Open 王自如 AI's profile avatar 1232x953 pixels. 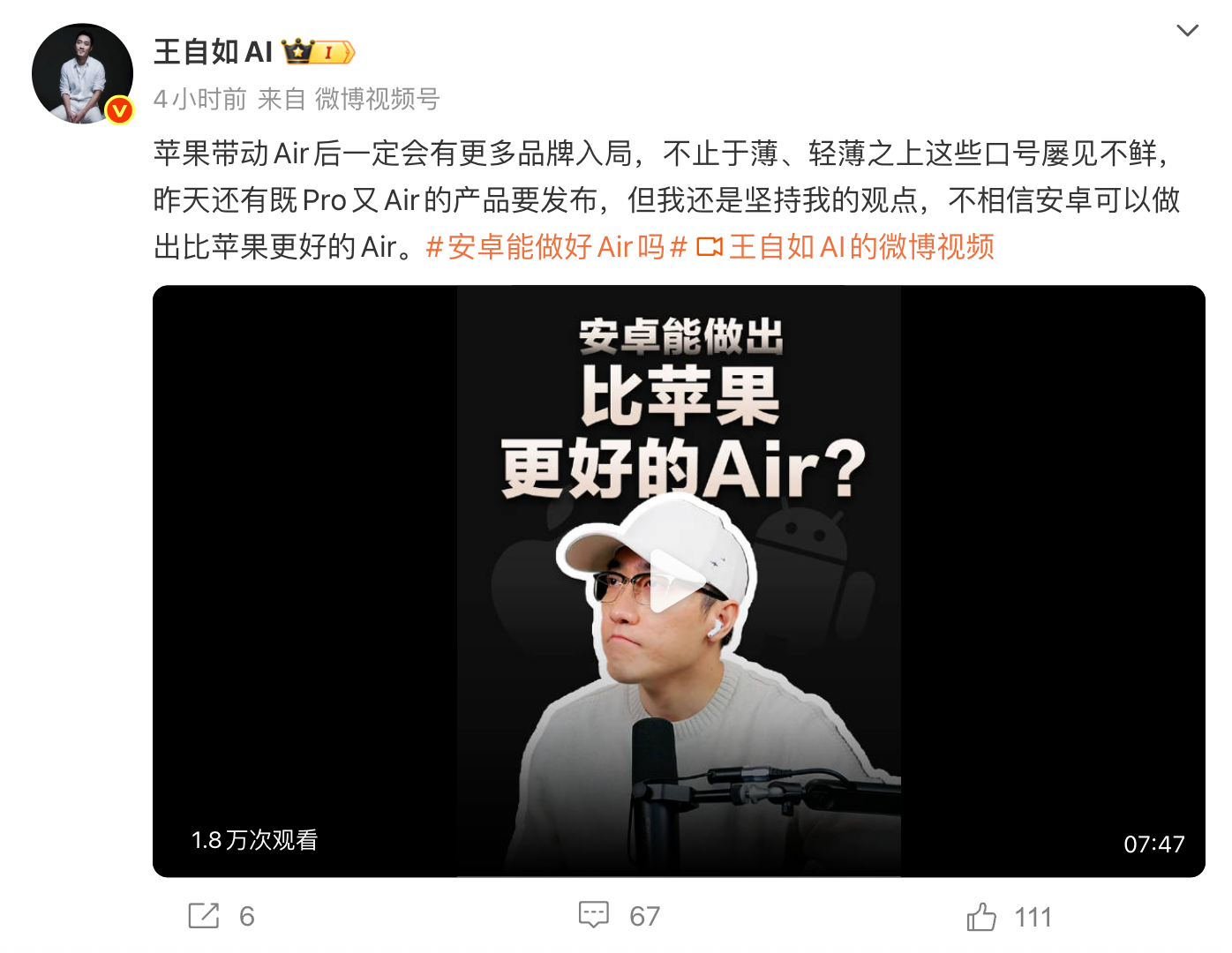(82, 73)
